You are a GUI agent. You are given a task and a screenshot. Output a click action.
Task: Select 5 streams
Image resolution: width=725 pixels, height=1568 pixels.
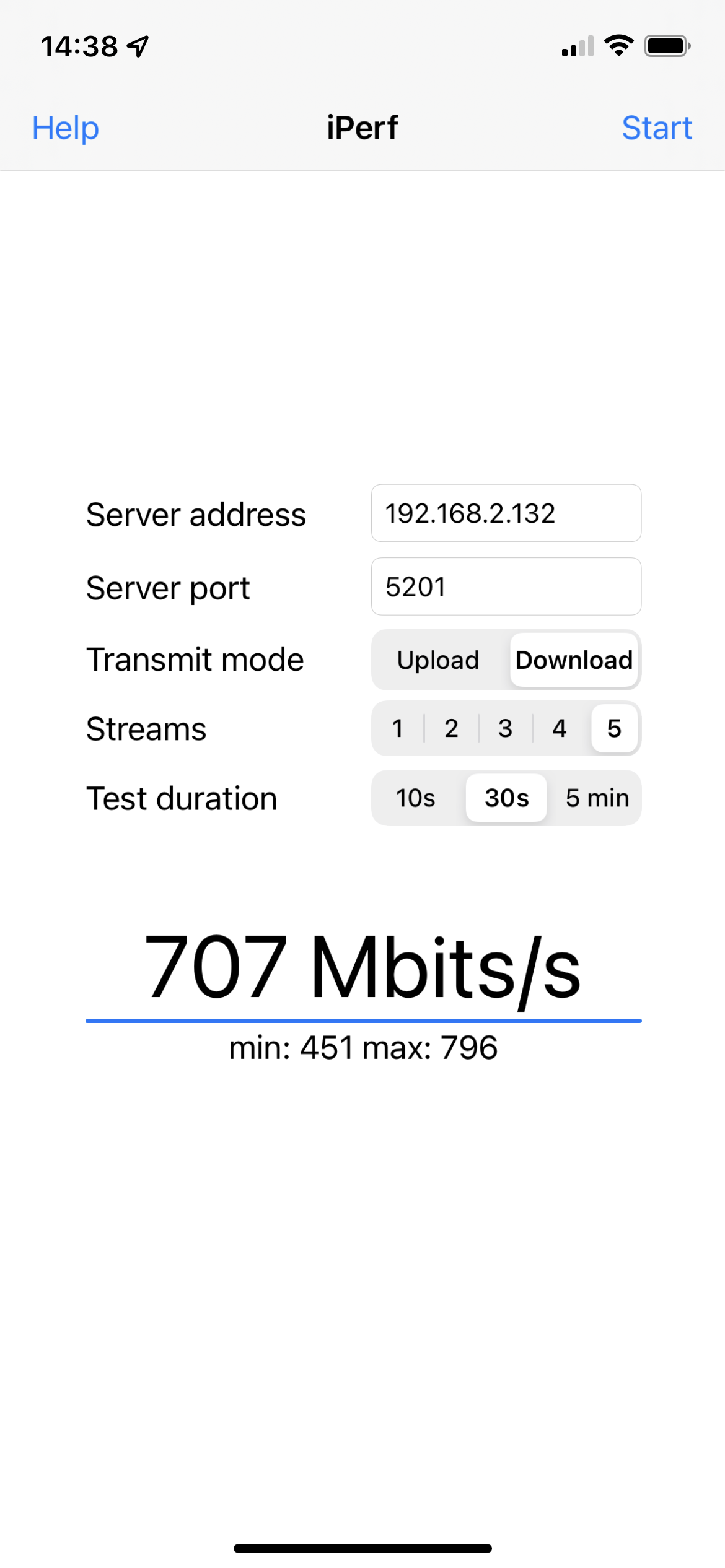click(x=614, y=728)
